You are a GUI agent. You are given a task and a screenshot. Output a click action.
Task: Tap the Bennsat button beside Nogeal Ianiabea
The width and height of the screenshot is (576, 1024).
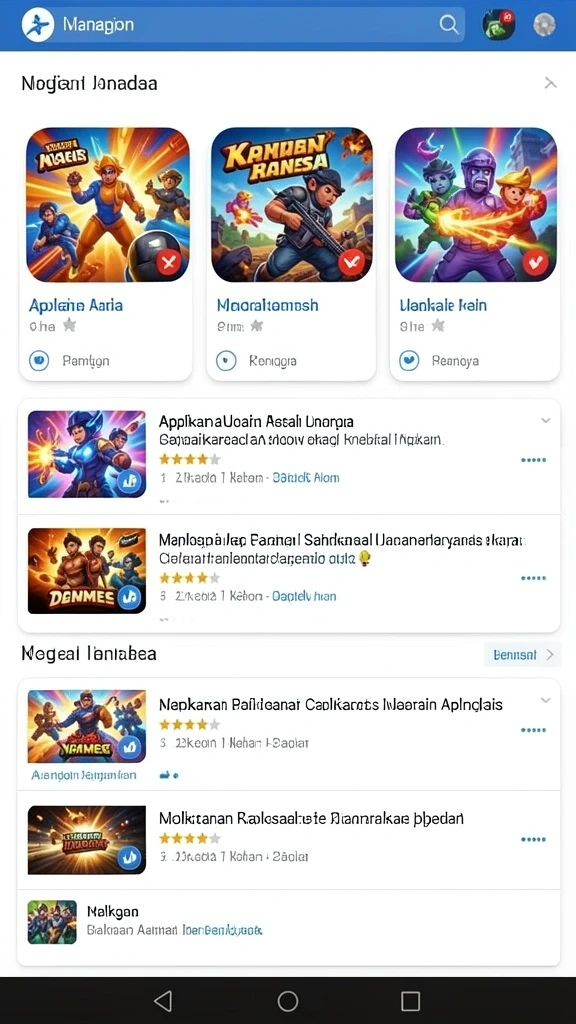(x=522, y=654)
